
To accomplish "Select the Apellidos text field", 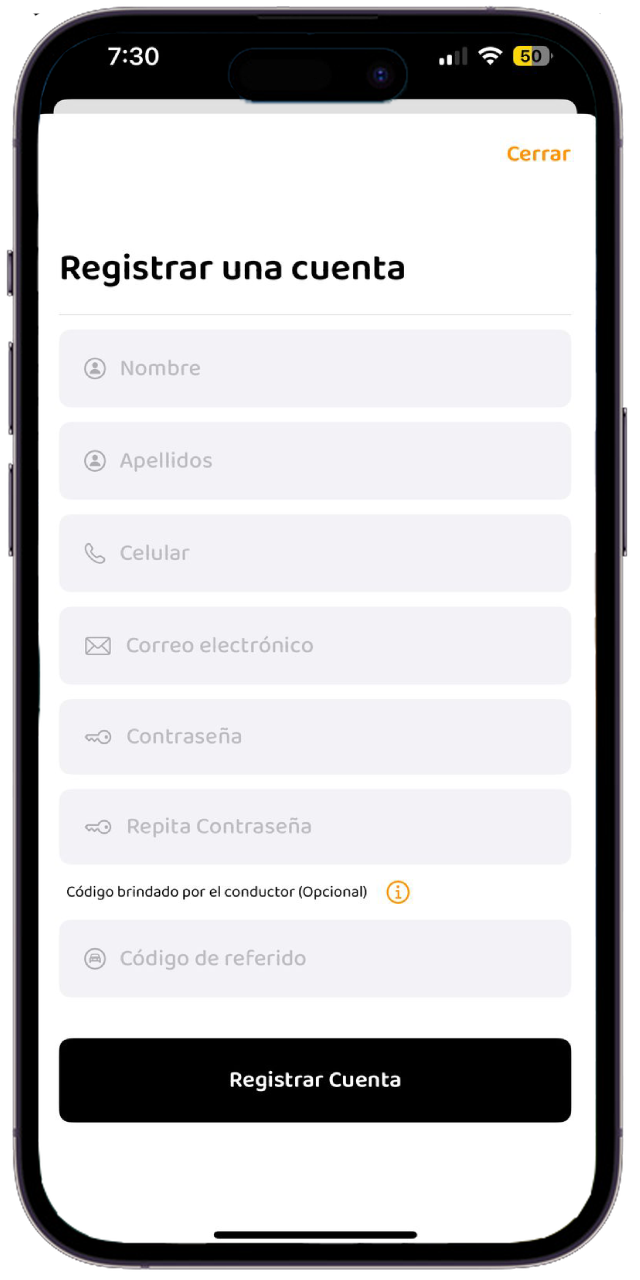I will (x=315, y=461).
